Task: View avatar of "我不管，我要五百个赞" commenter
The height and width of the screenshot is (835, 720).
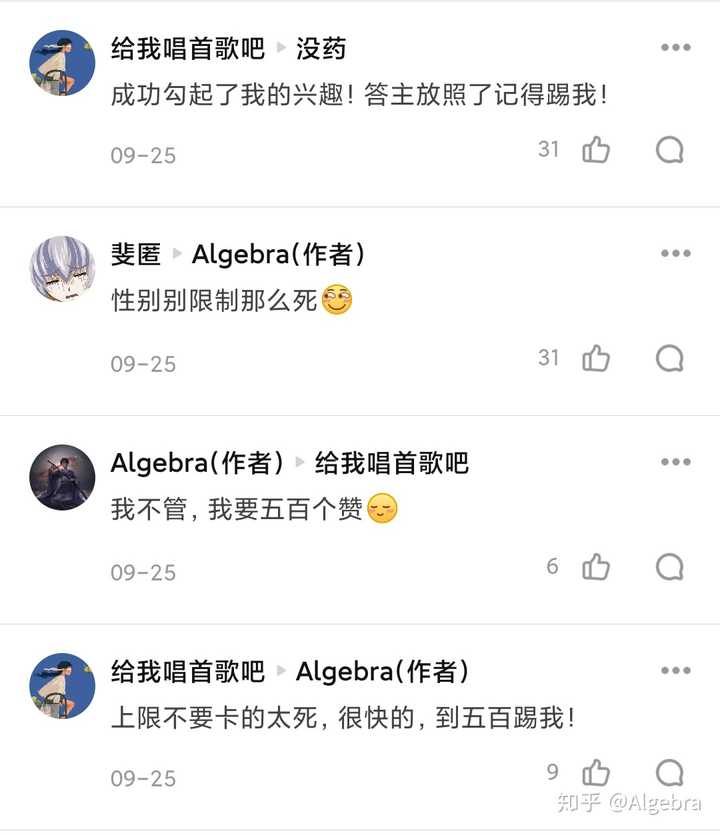Action: click(63, 478)
